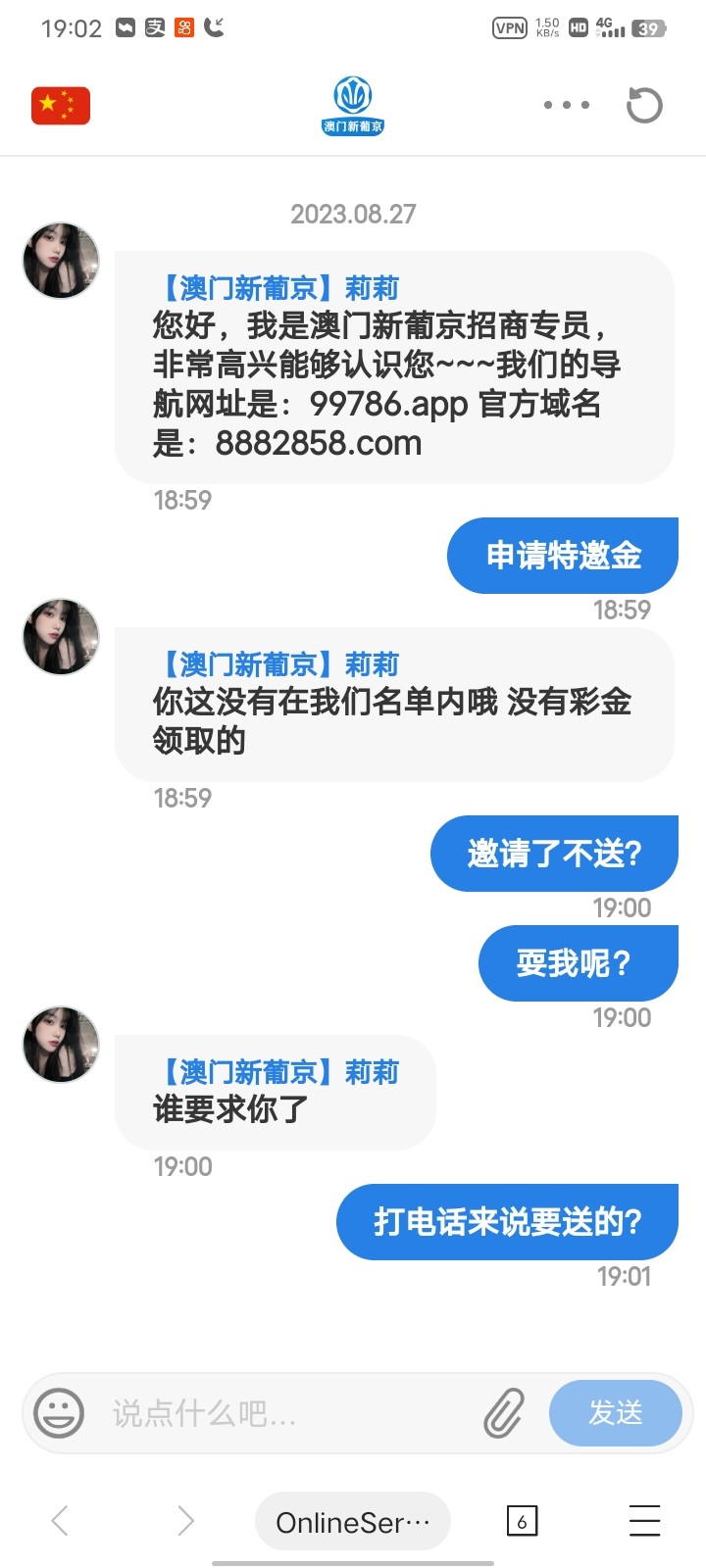Screen dimensions: 706x1568
Task: Open the browser hamburger menu
Action: click(x=644, y=1521)
